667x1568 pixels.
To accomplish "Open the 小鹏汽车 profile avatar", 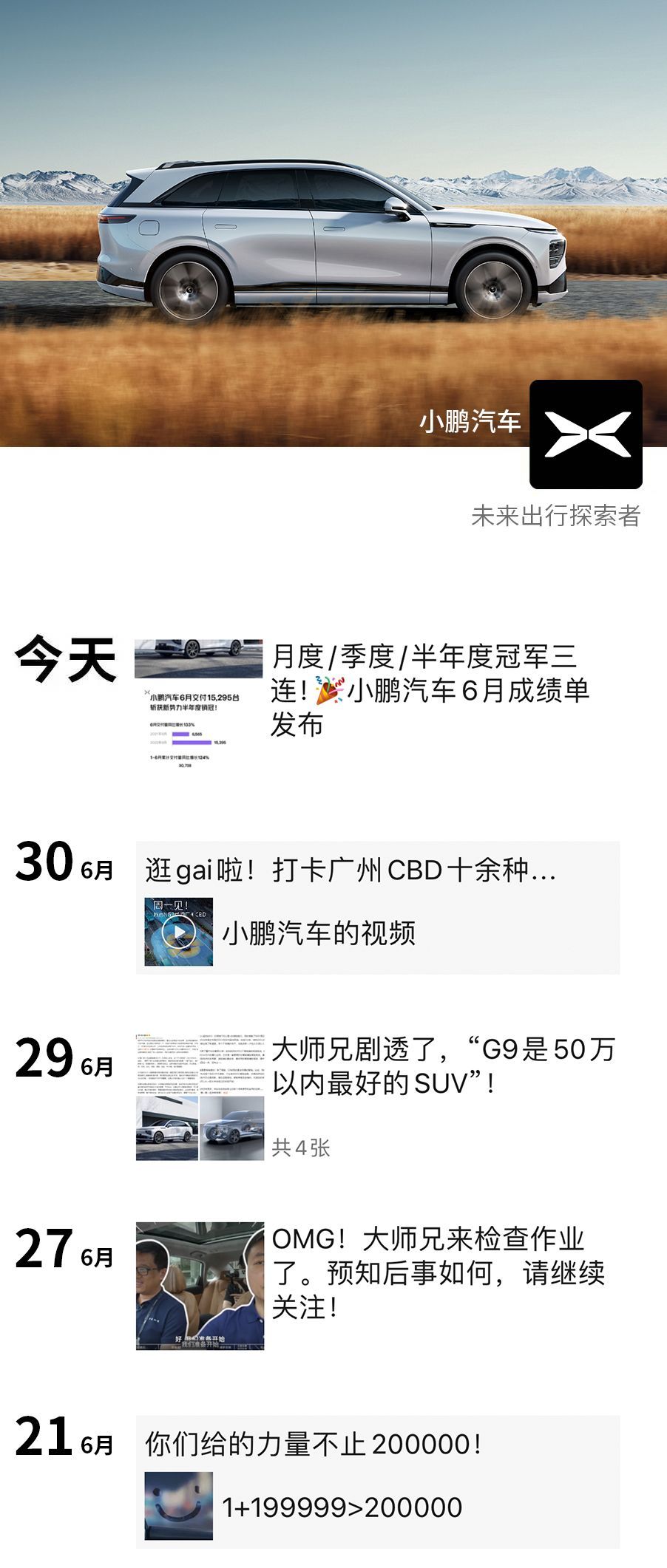I will (x=586, y=434).
